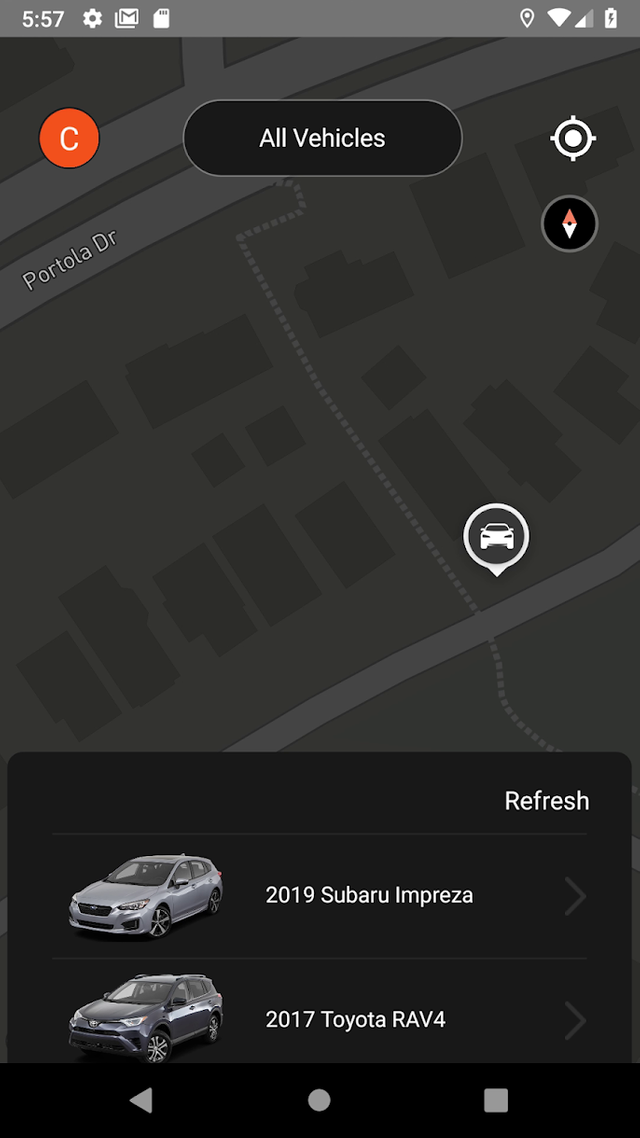640x1138 pixels.
Task: Select the car marker on the map
Action: tap(496, 538)
